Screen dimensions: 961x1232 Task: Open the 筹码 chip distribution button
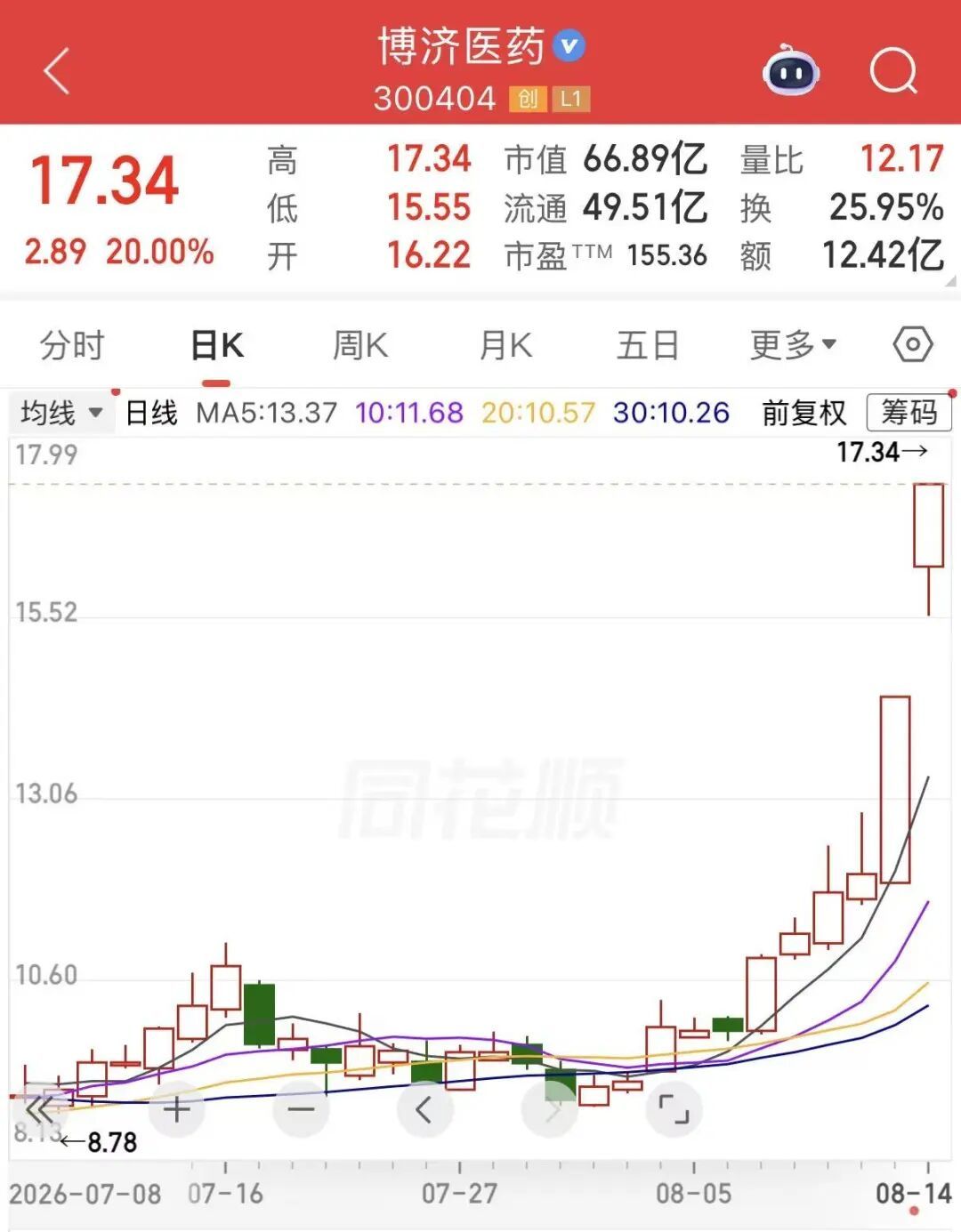909,413
